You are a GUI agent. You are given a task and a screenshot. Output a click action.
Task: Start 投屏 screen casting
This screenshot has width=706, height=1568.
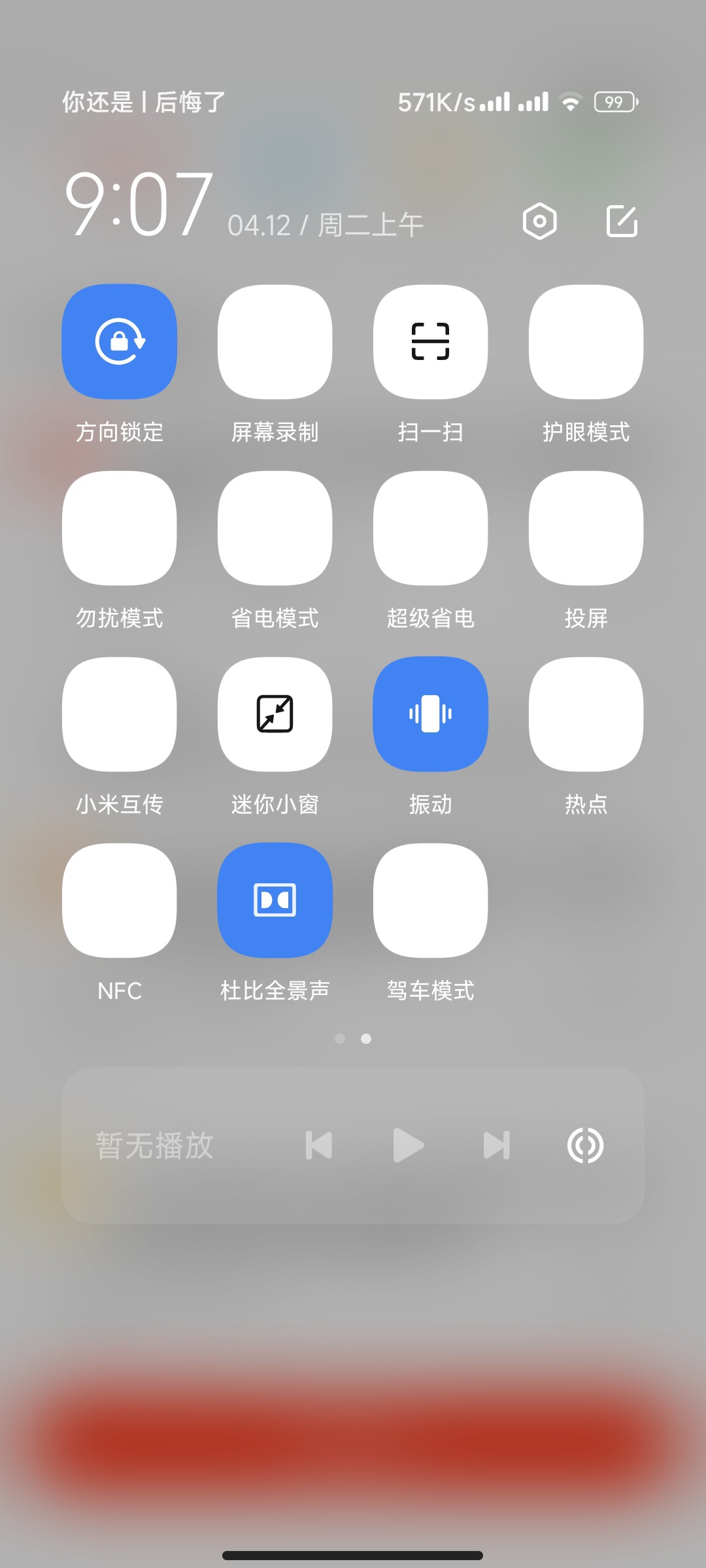coord(586,528)
